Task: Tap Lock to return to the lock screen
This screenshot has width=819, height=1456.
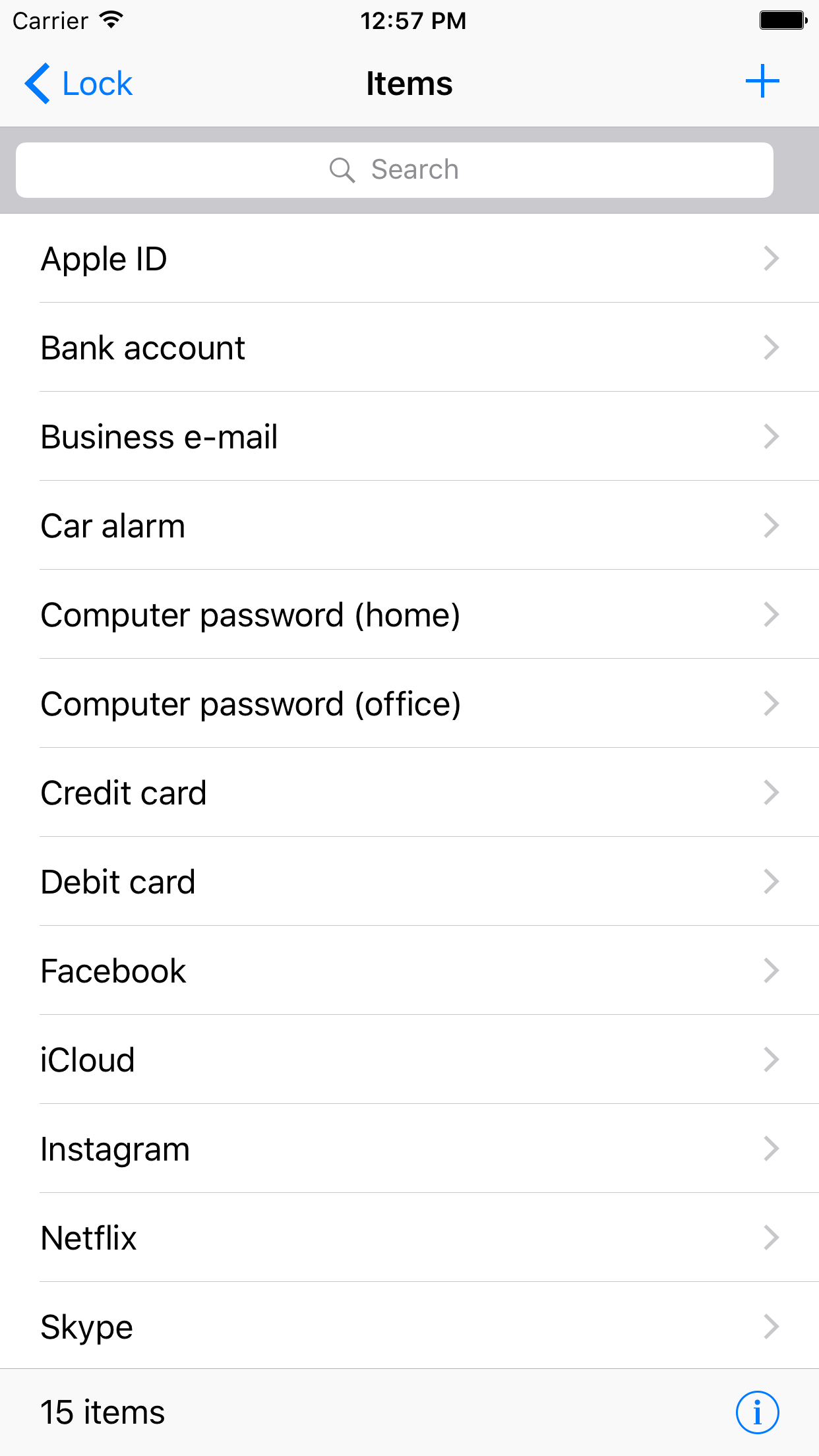Action: pos(96,83)
